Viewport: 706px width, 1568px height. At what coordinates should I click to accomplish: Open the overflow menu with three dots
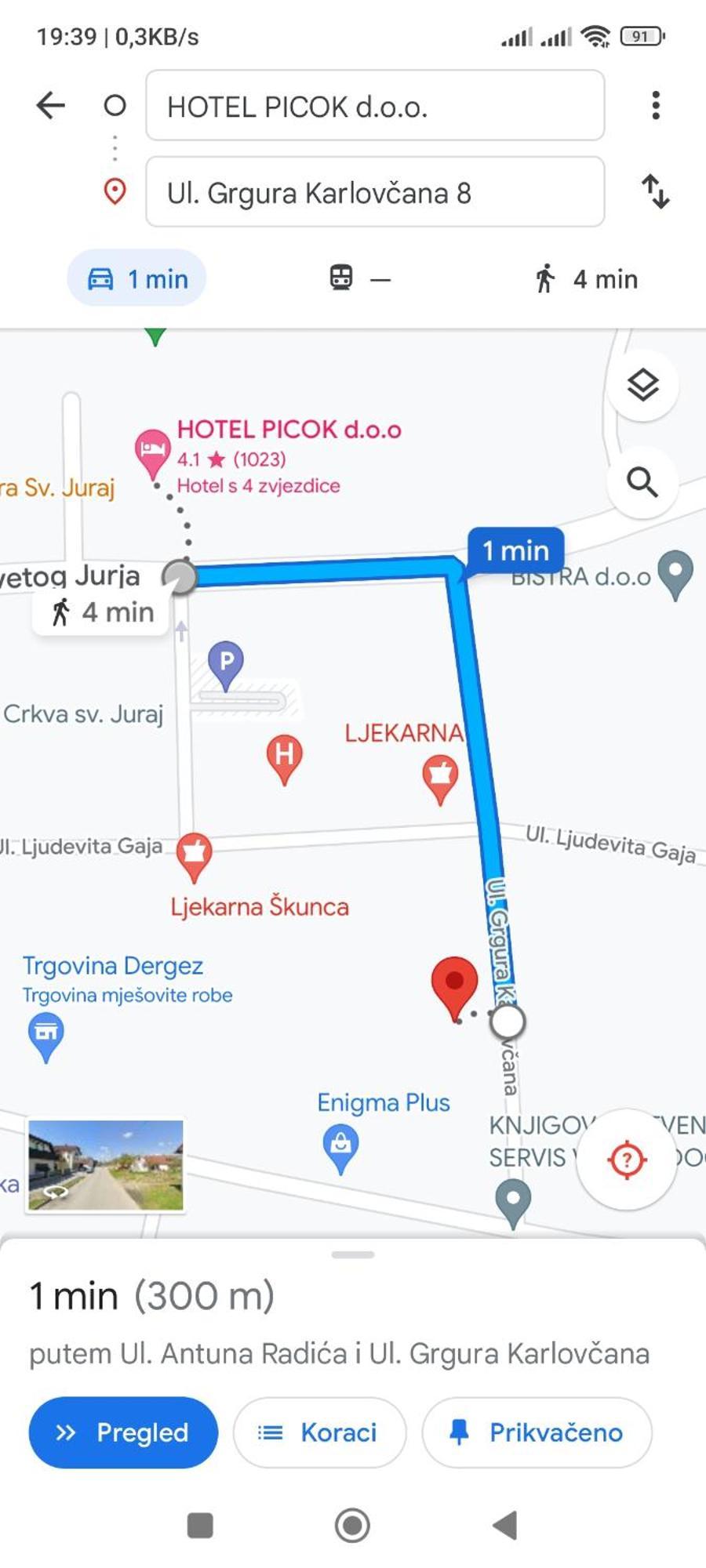[x=656, y=105]
